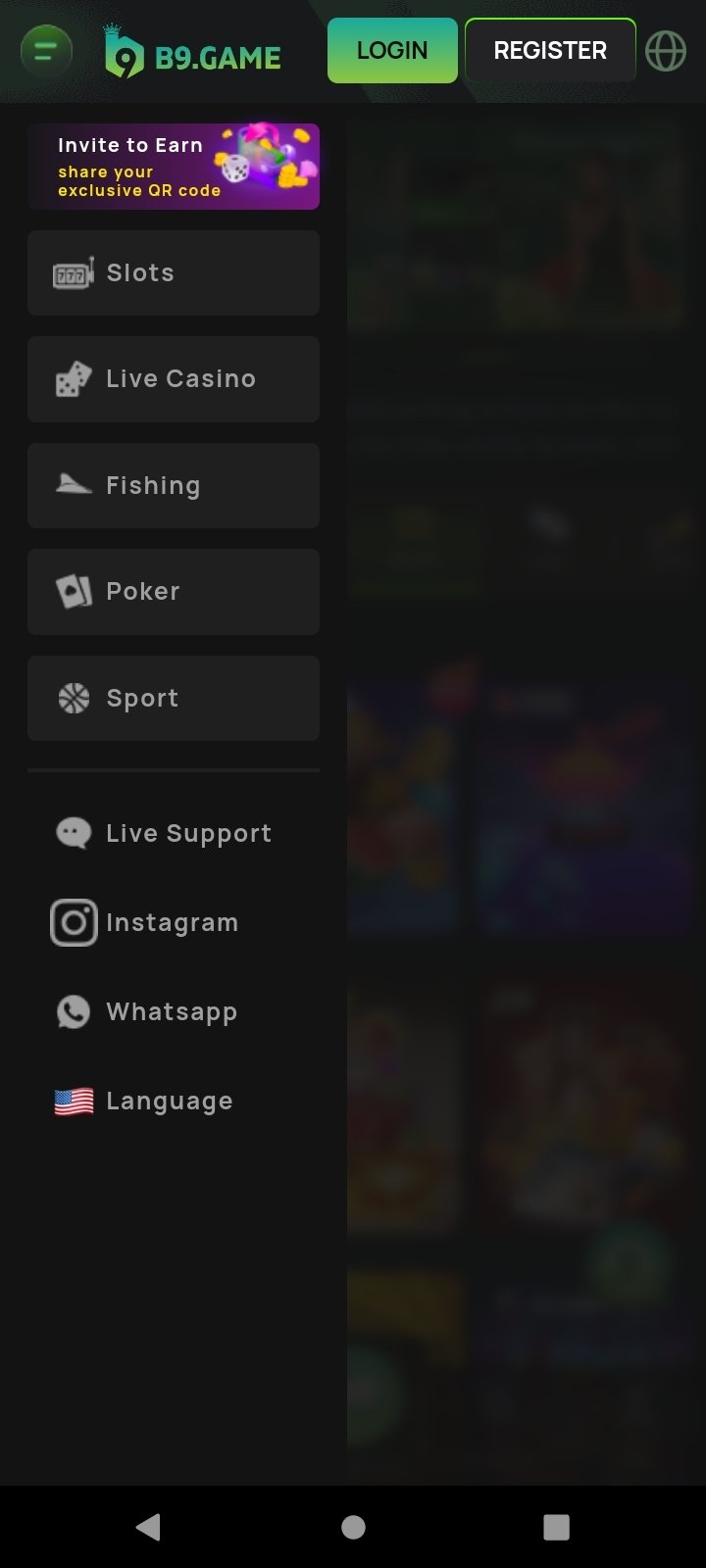This screenshot has height=1568, width=706.
Task: Choose the Poker category
Action: pos(174,592)
